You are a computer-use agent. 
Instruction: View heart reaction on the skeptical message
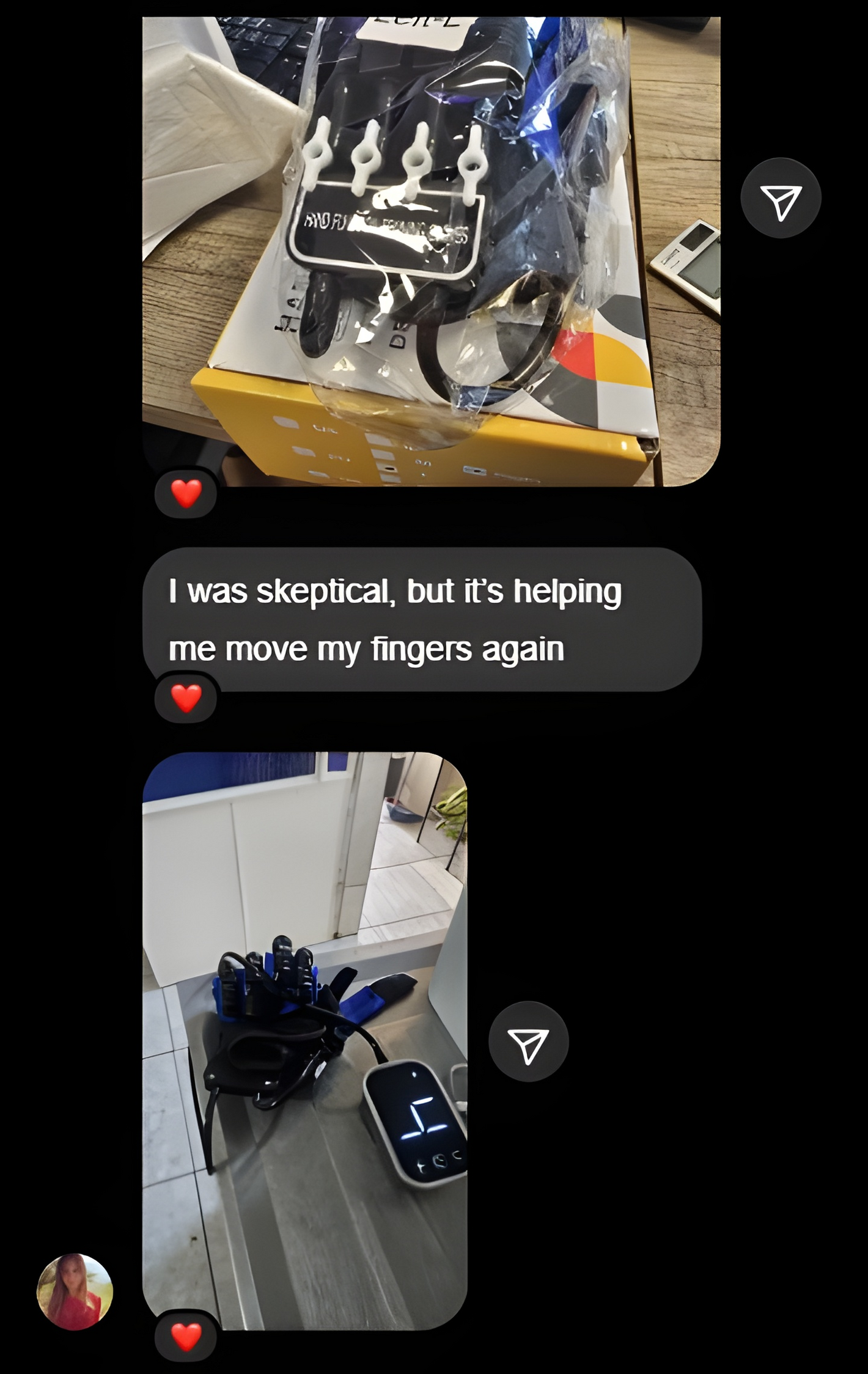[186, 698]
